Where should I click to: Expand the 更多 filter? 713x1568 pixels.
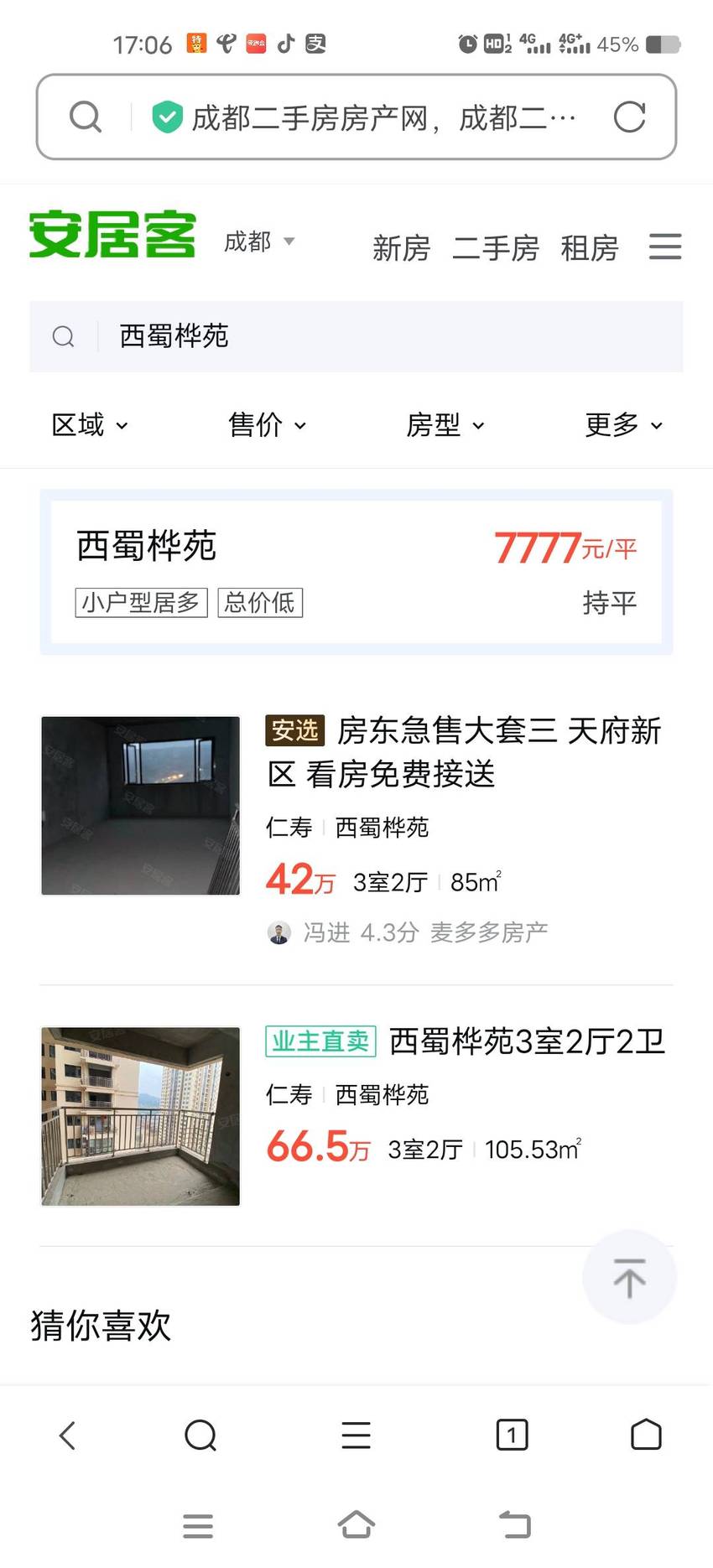[x=623, y=425]
